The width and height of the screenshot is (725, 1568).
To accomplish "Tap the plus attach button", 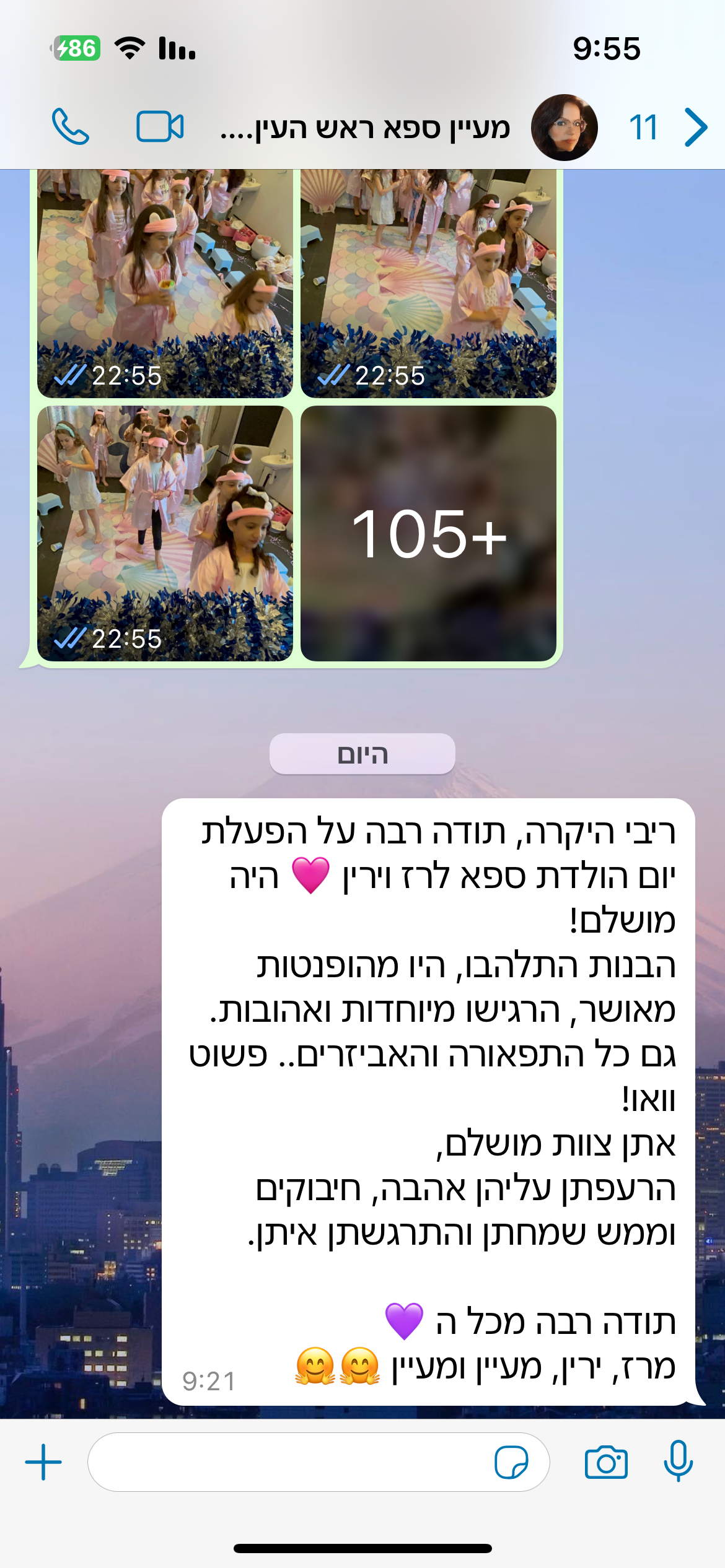I will 43,1462.
